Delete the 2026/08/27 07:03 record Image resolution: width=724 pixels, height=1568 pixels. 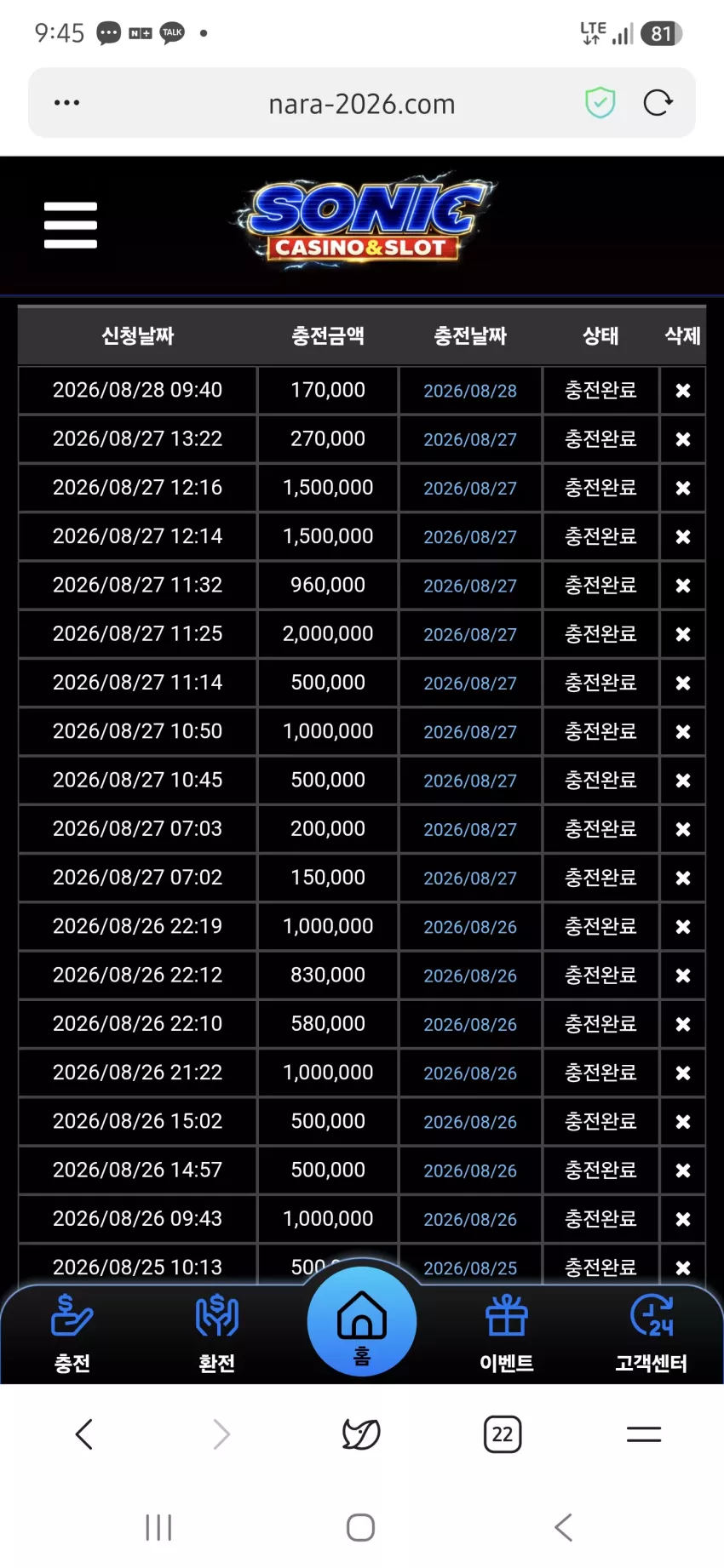tap(683, 829)
